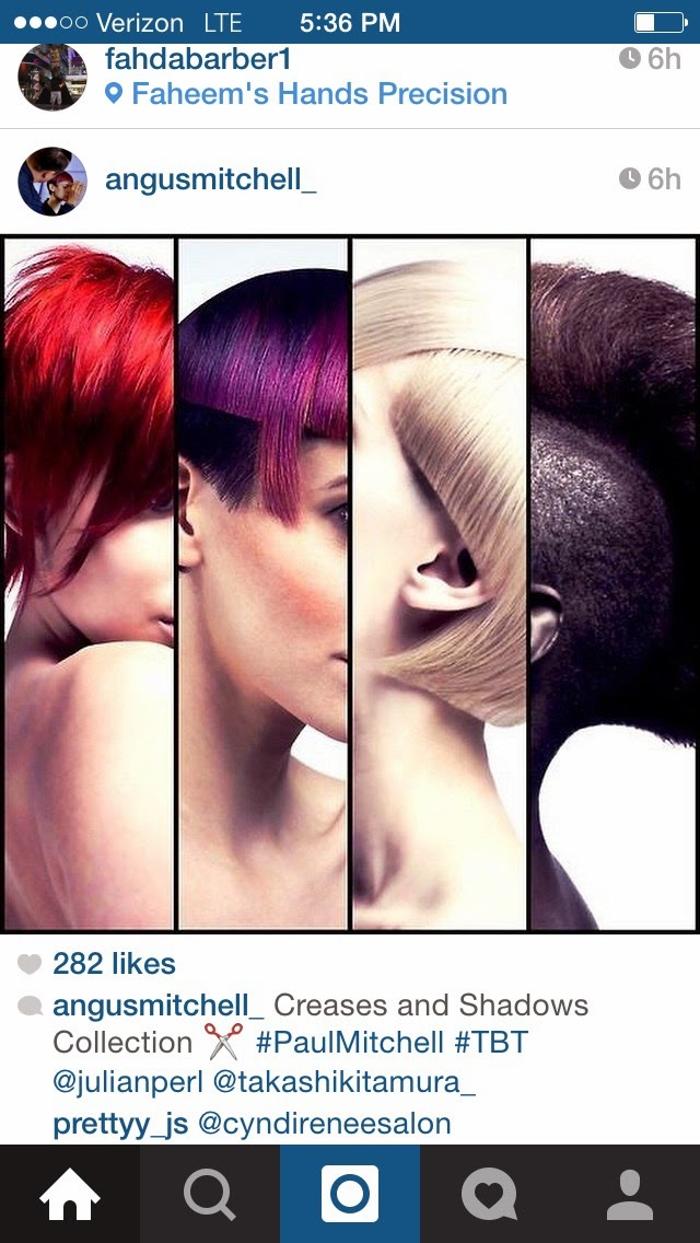Open @cyndireneesalon mention

point(324,1123)
